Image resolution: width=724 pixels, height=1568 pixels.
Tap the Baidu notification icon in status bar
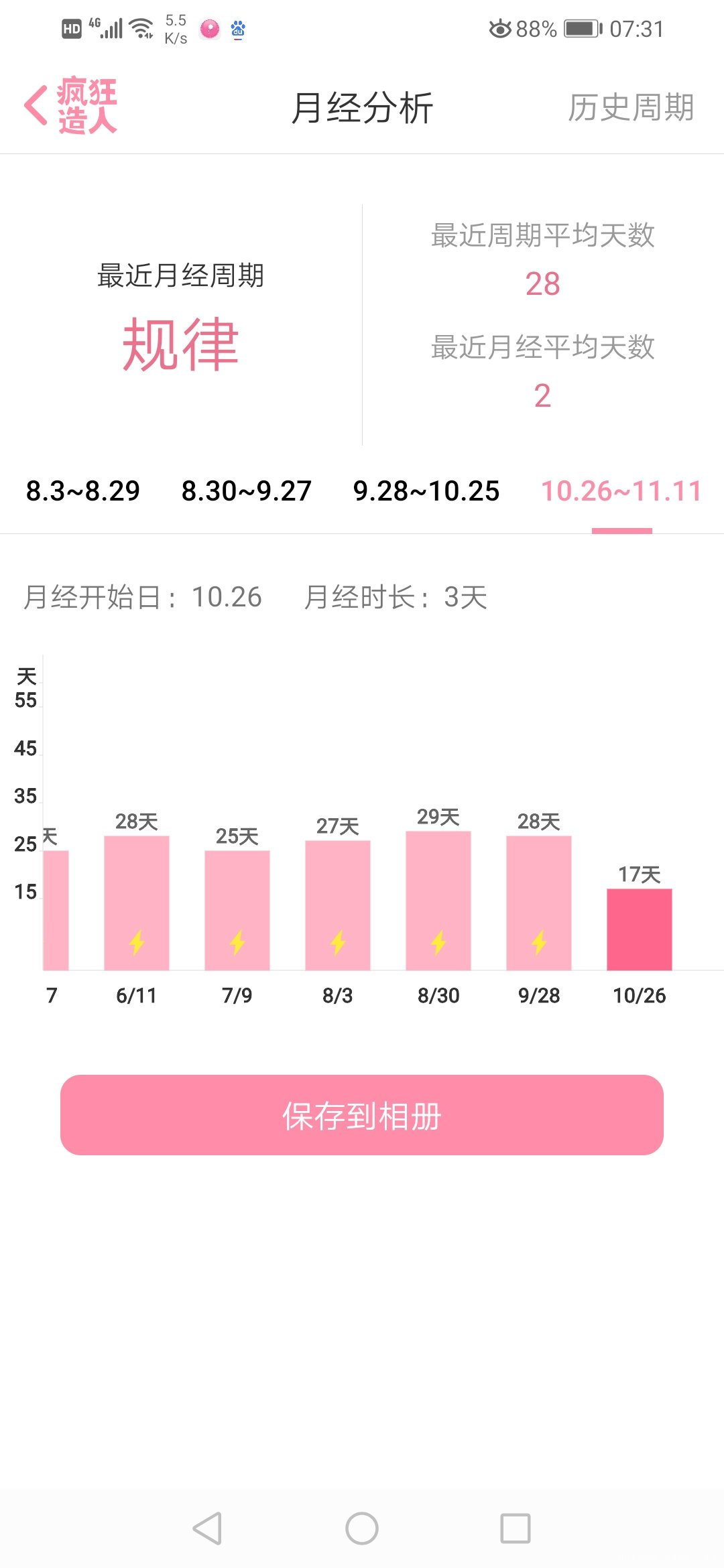(238, 29)
